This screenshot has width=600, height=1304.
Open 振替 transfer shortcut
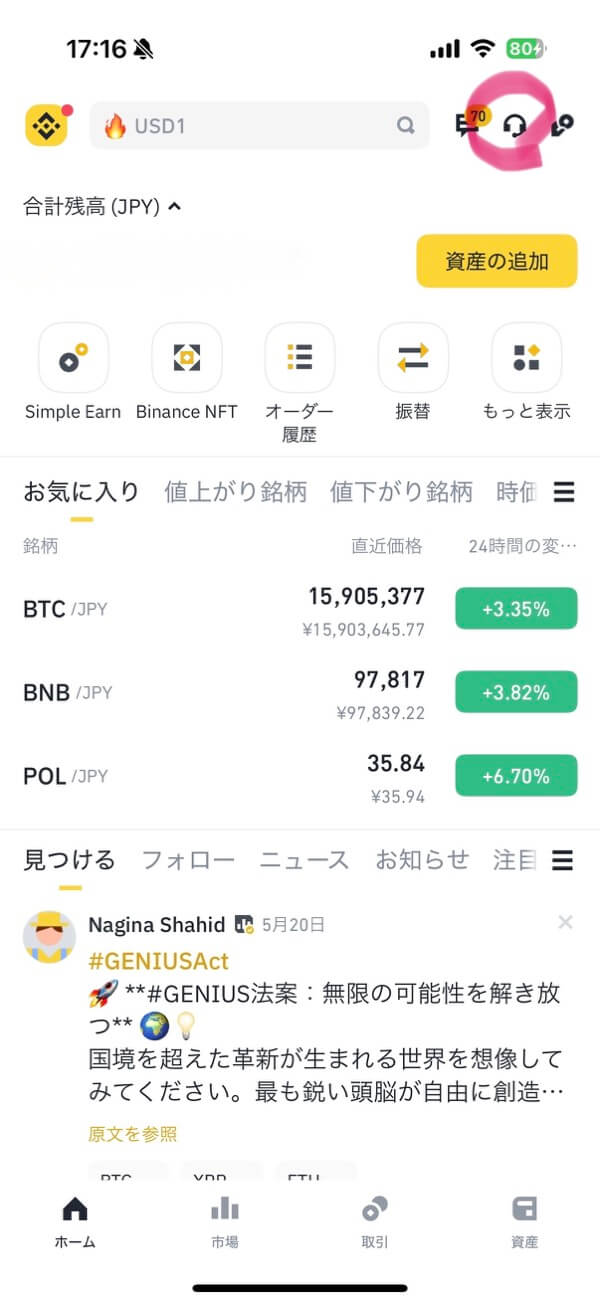coord(413,357)
